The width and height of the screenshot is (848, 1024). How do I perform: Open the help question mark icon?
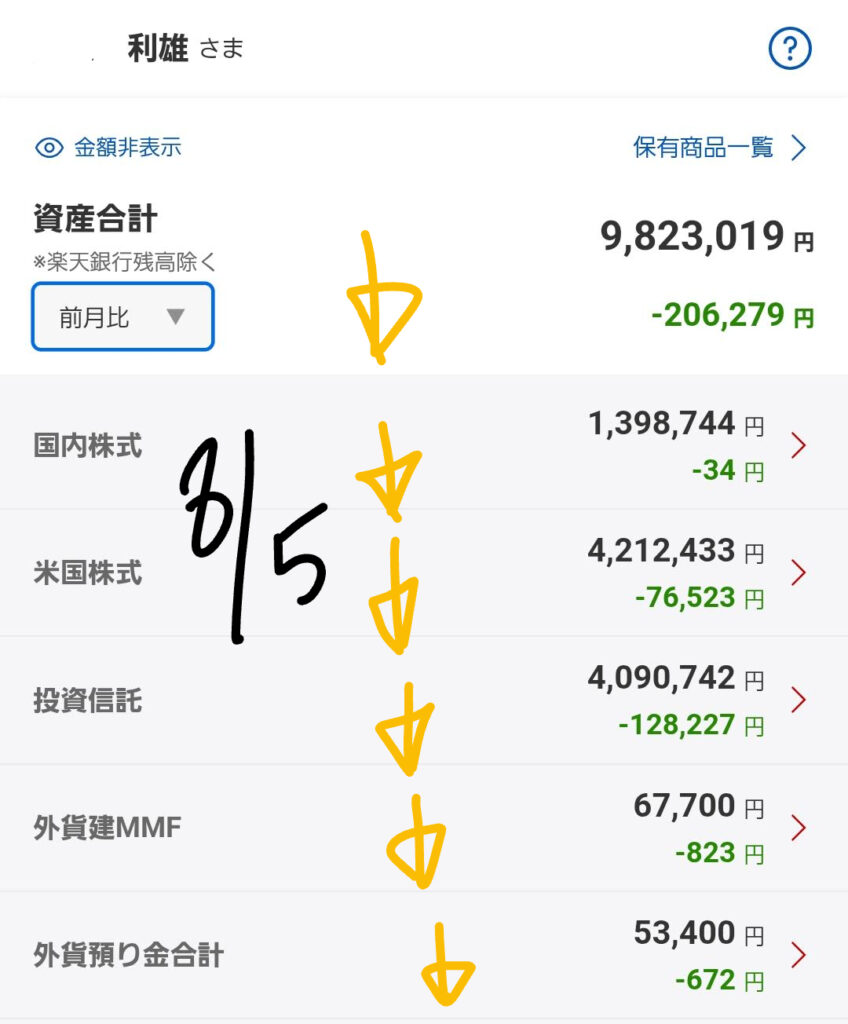[x=789, y=48]
